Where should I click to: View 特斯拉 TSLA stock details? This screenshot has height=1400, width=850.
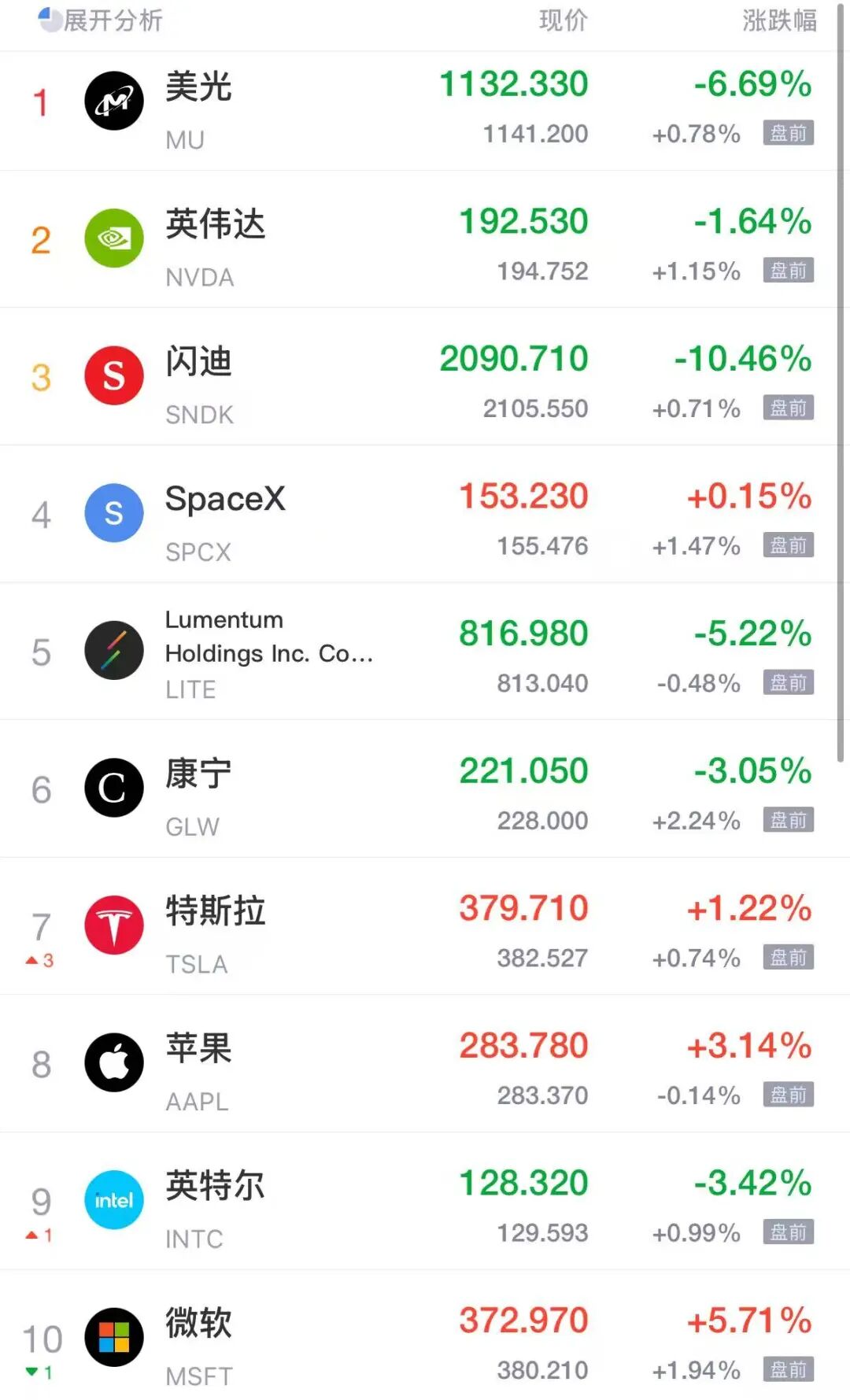[419, 926]
